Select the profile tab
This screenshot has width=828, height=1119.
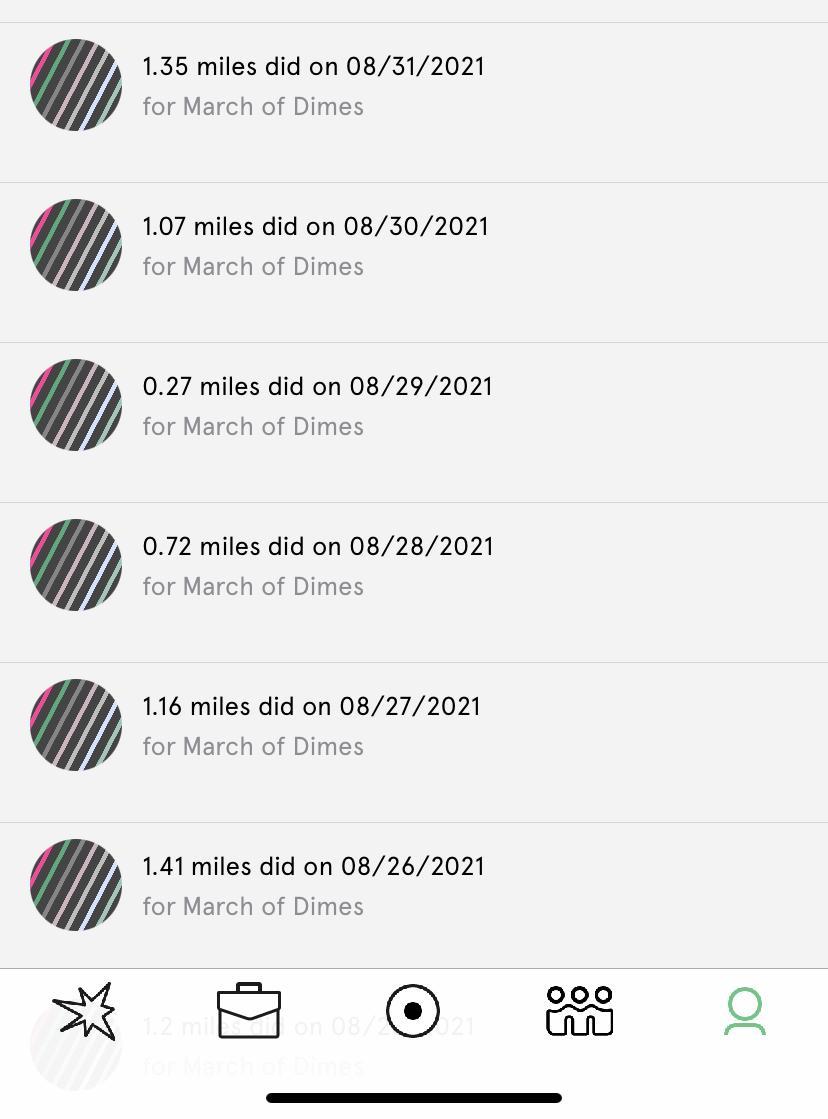click(x=744, y=1011)
